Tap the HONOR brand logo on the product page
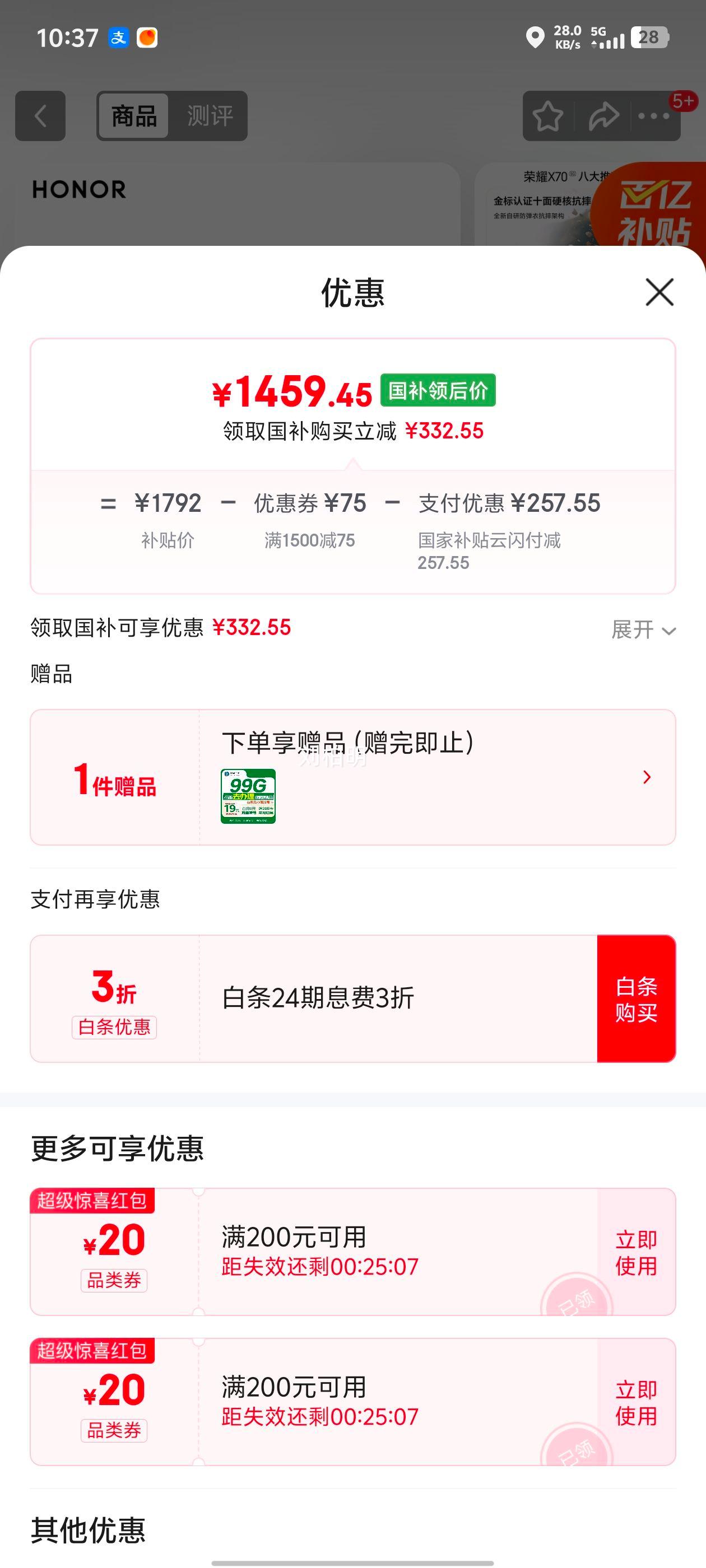The width and height of the screenshot is (706, 1568). point(80,189)
